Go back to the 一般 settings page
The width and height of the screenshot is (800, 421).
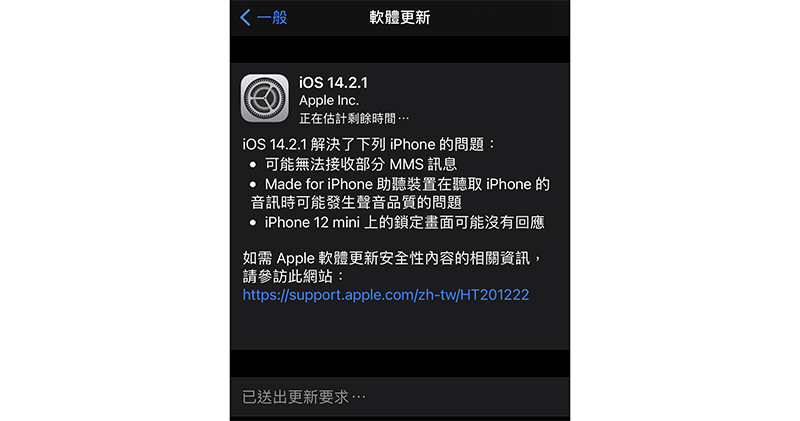(264, 17)
